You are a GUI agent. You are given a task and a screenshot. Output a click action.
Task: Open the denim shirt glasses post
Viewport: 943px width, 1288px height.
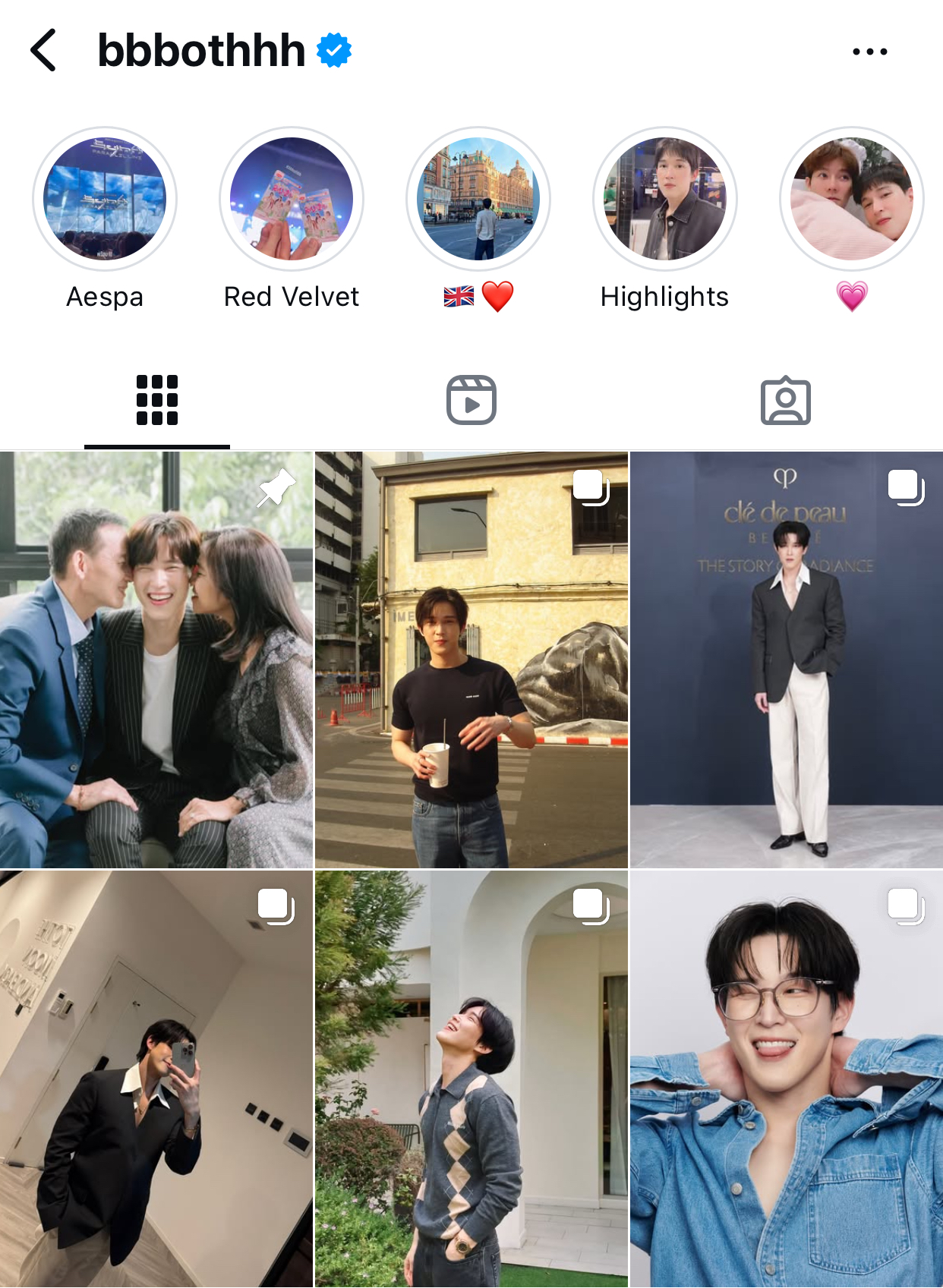pos(787,1079)
